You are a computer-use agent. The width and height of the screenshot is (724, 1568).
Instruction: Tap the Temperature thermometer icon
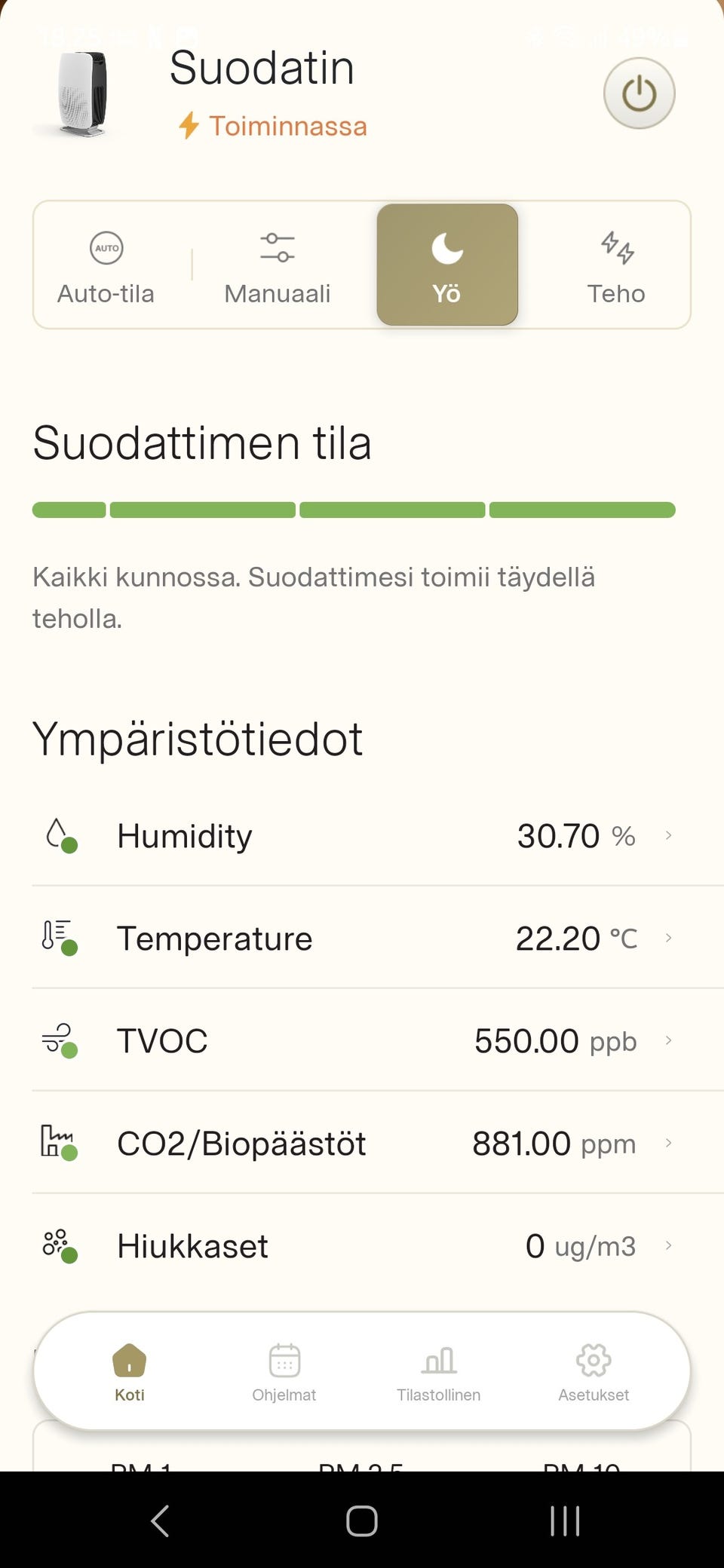(57, 937)
